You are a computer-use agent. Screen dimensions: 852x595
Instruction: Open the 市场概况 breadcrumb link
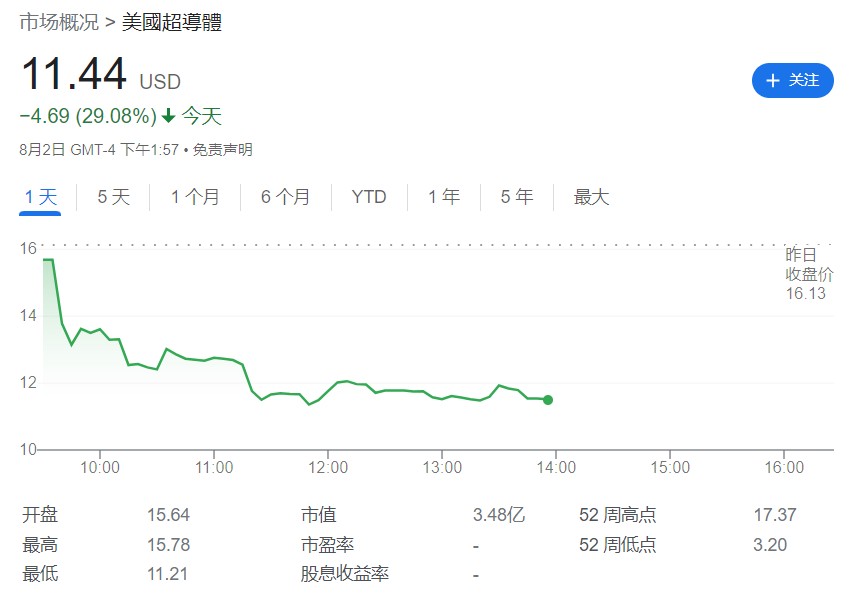click(59, 21)
